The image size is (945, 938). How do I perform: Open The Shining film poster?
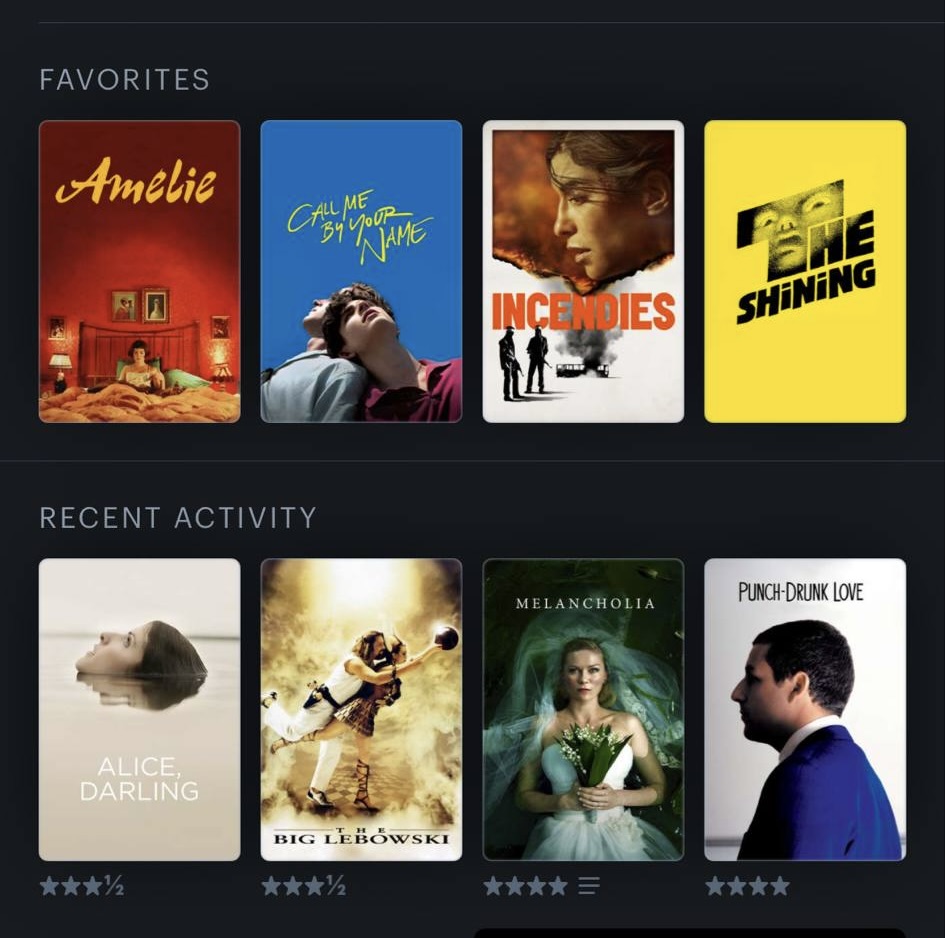[805, 271]
